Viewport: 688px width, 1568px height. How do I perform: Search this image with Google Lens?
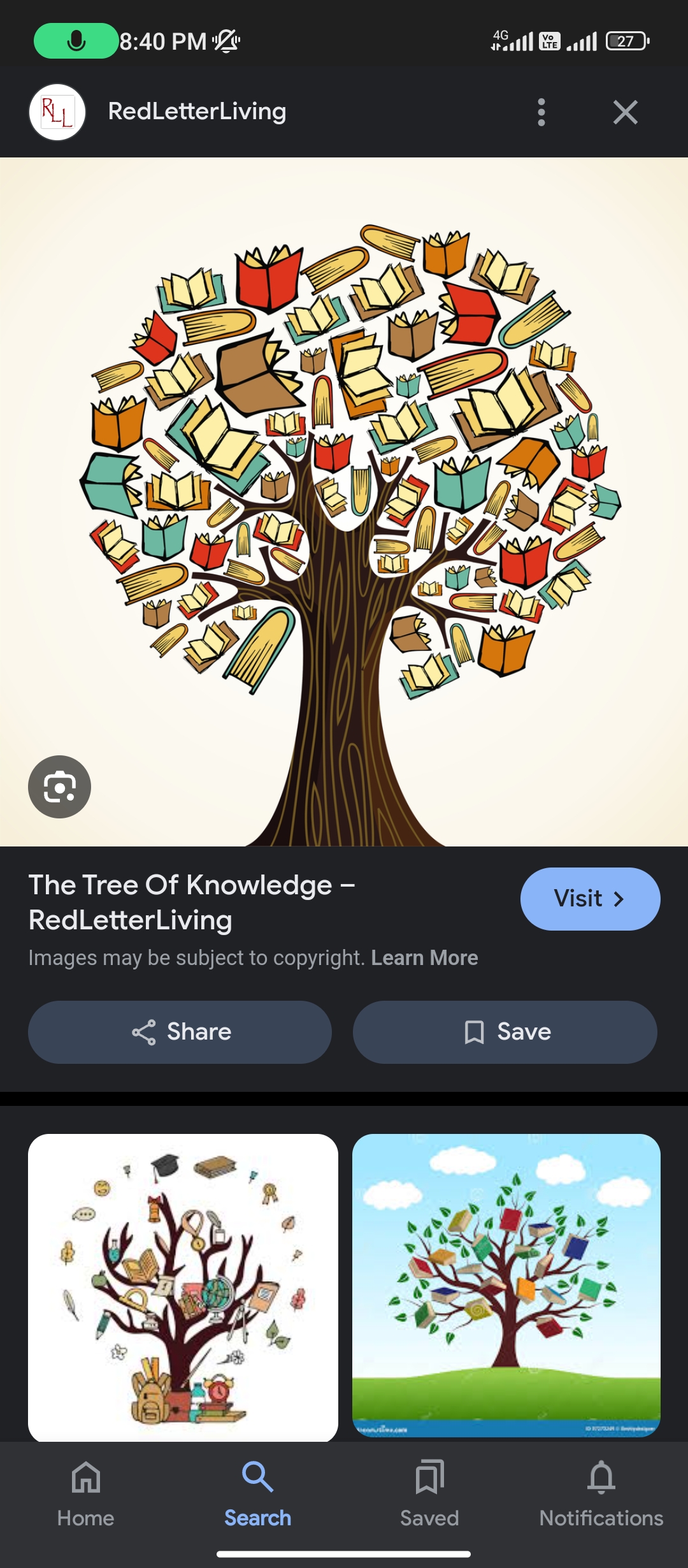[x=59, y=787]
